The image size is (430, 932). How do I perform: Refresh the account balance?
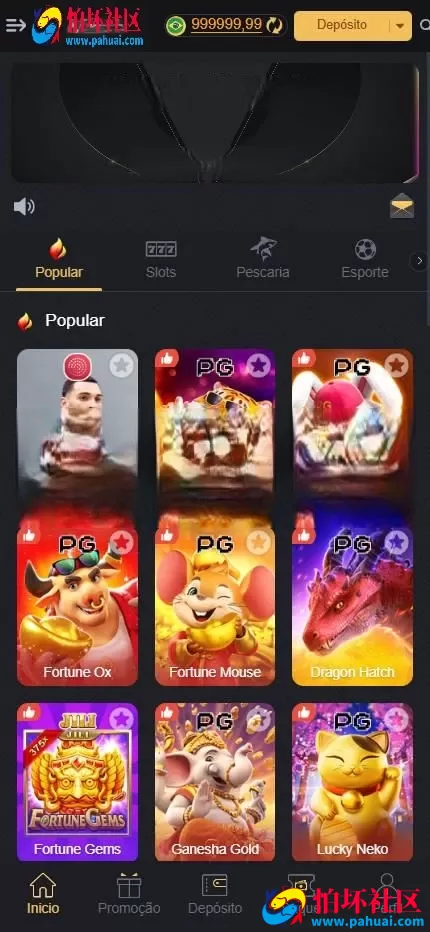[x=275, y=25]
